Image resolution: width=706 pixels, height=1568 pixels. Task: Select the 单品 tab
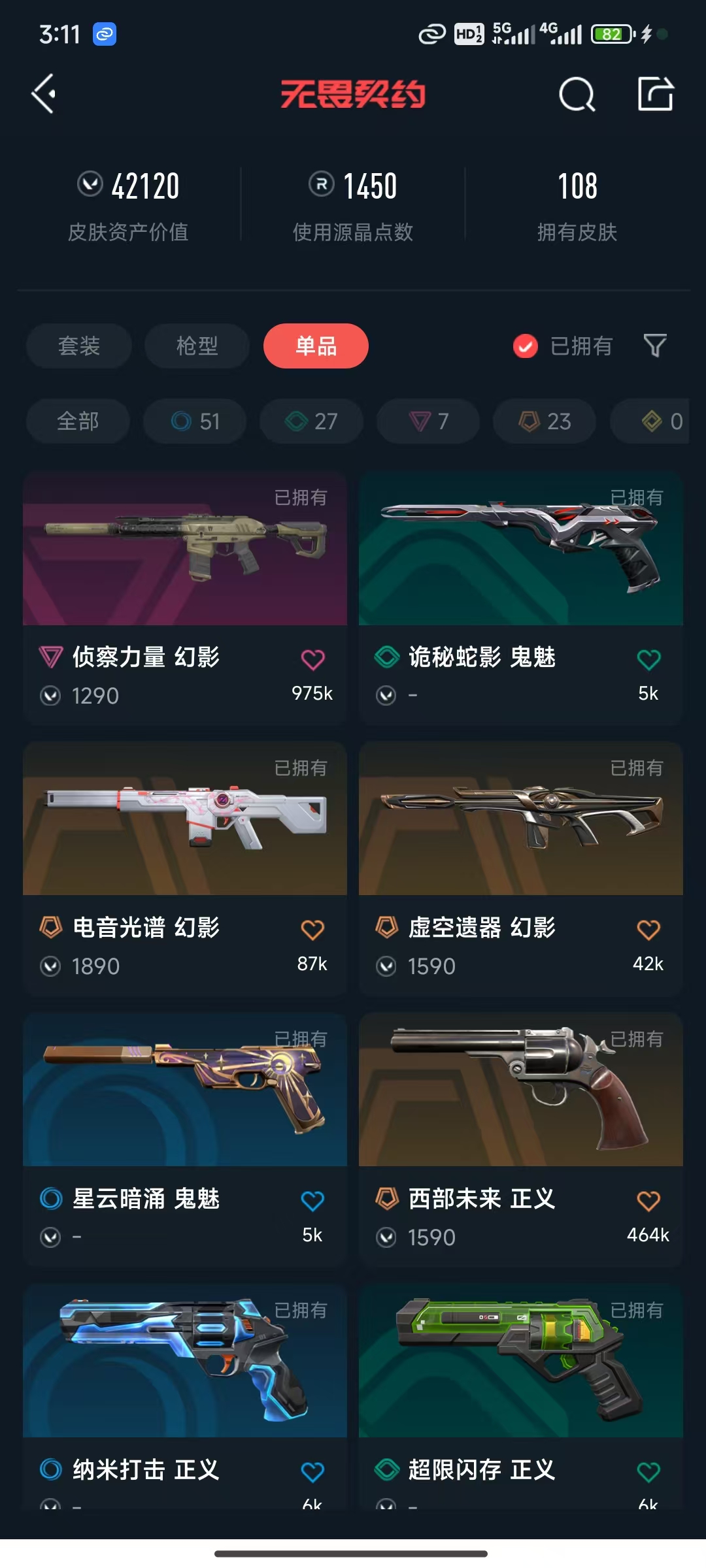(316, 346)
